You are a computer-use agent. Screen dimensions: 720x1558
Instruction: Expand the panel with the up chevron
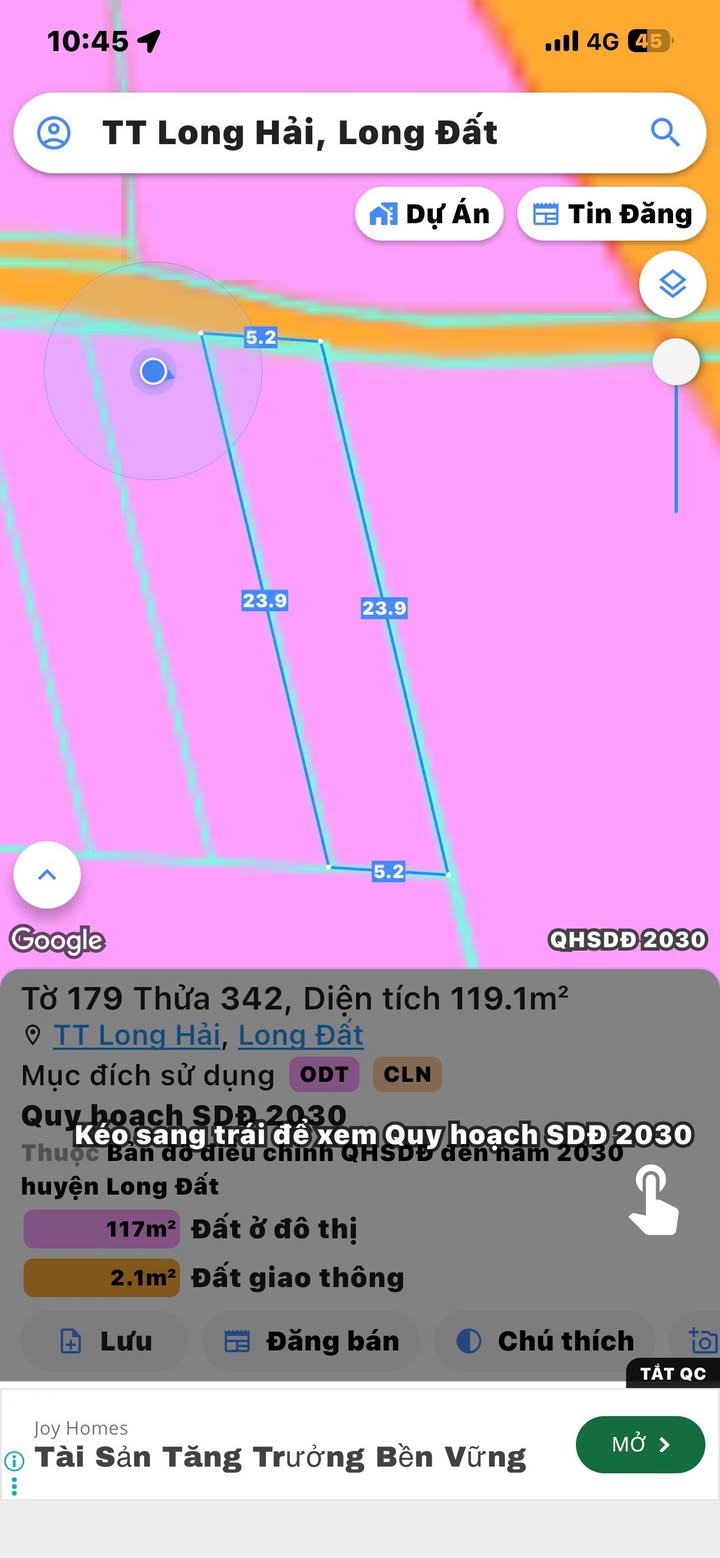pos(47,875)
